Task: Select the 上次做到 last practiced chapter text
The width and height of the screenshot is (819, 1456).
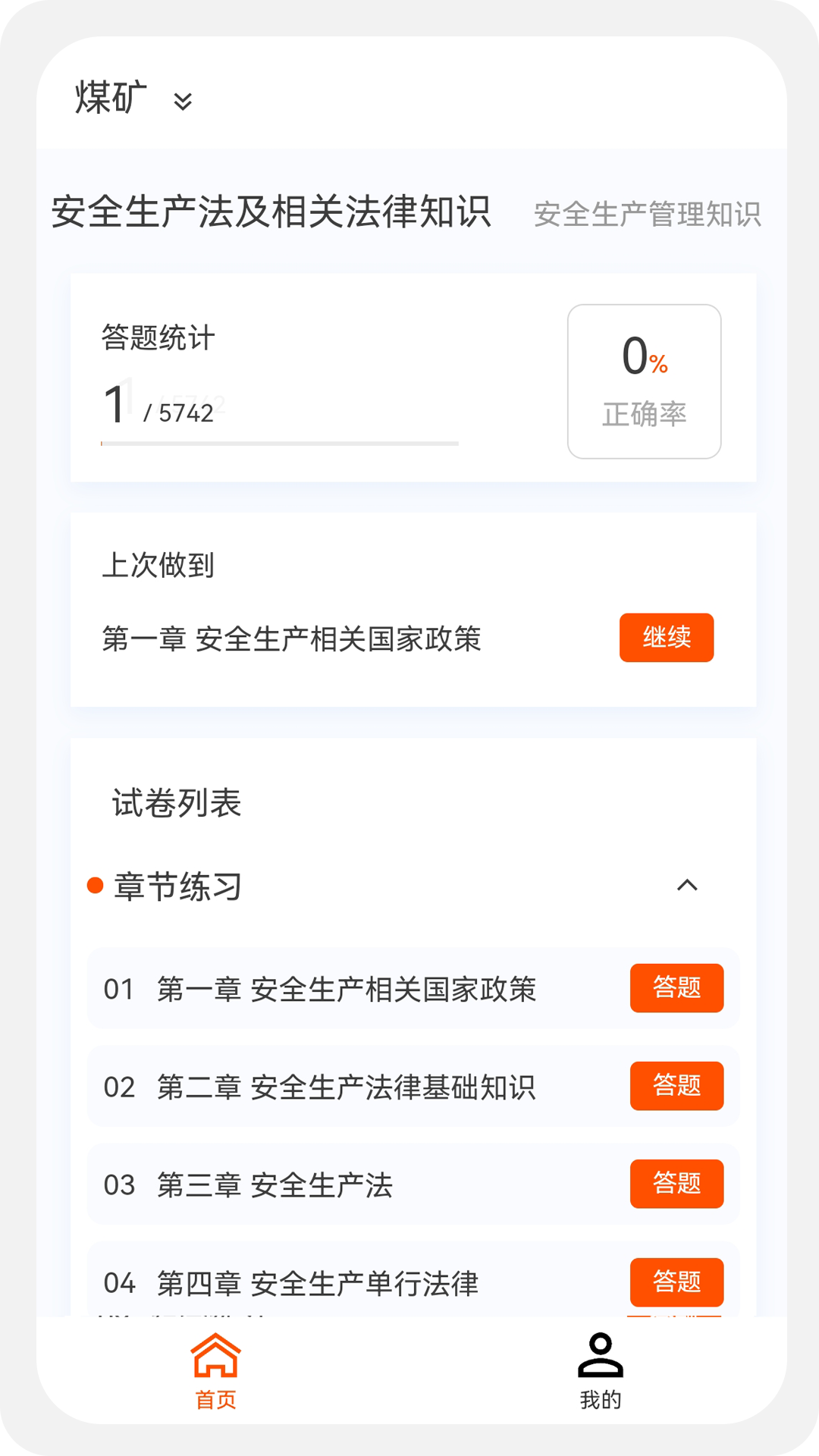Action: (x=293, y=639)
